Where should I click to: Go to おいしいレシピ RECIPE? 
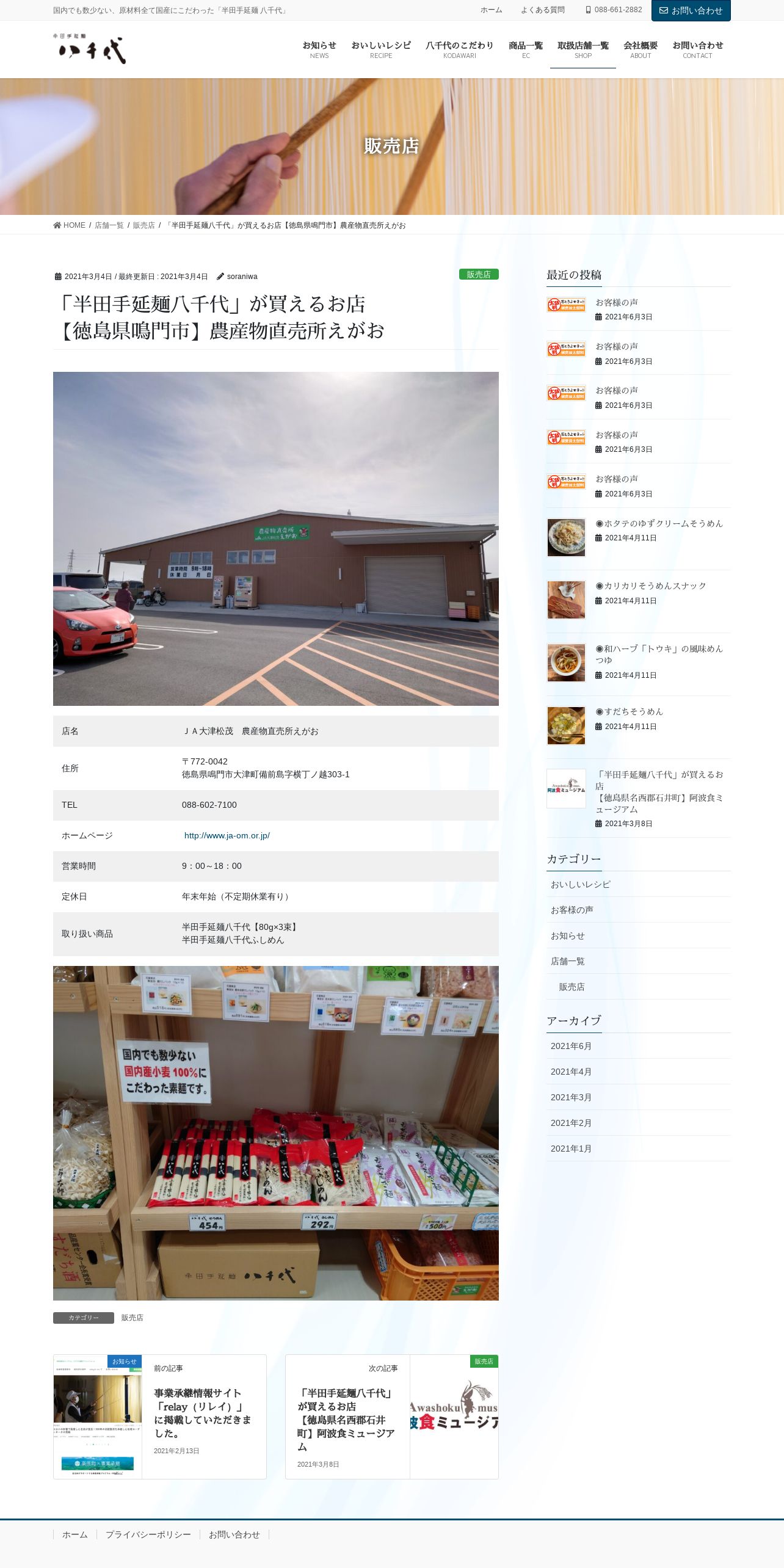[x=381, y=49]
